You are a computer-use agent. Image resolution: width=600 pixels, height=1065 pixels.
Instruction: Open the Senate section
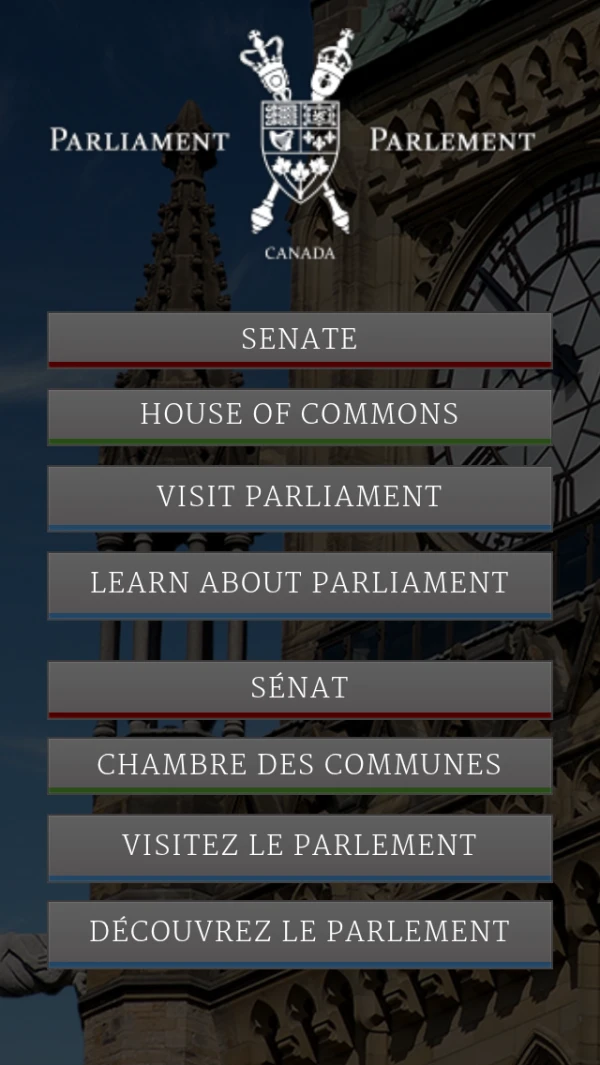tap(299, 339)
